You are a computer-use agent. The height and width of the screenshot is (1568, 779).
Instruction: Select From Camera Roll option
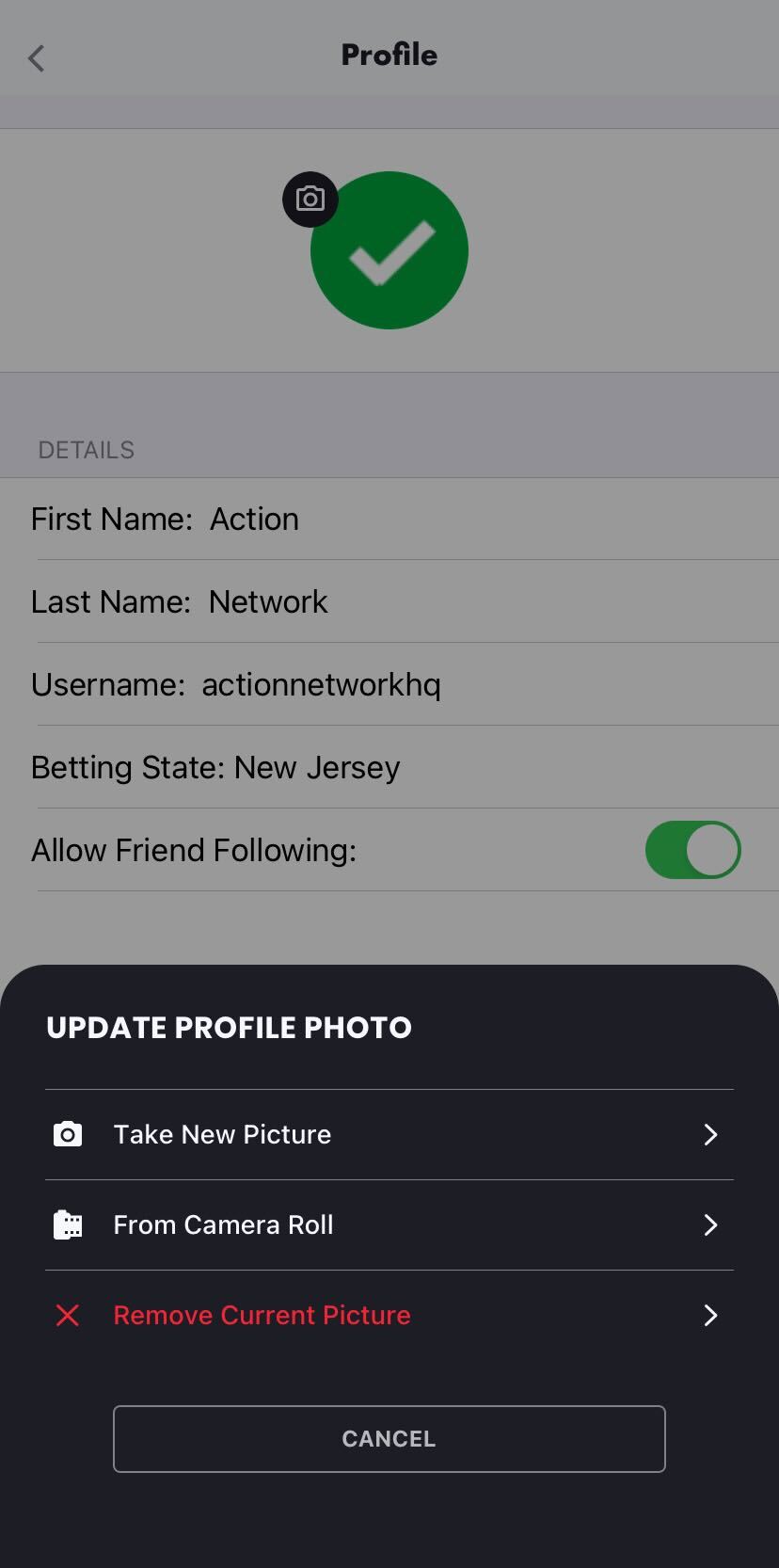(x=389, y=1224)
